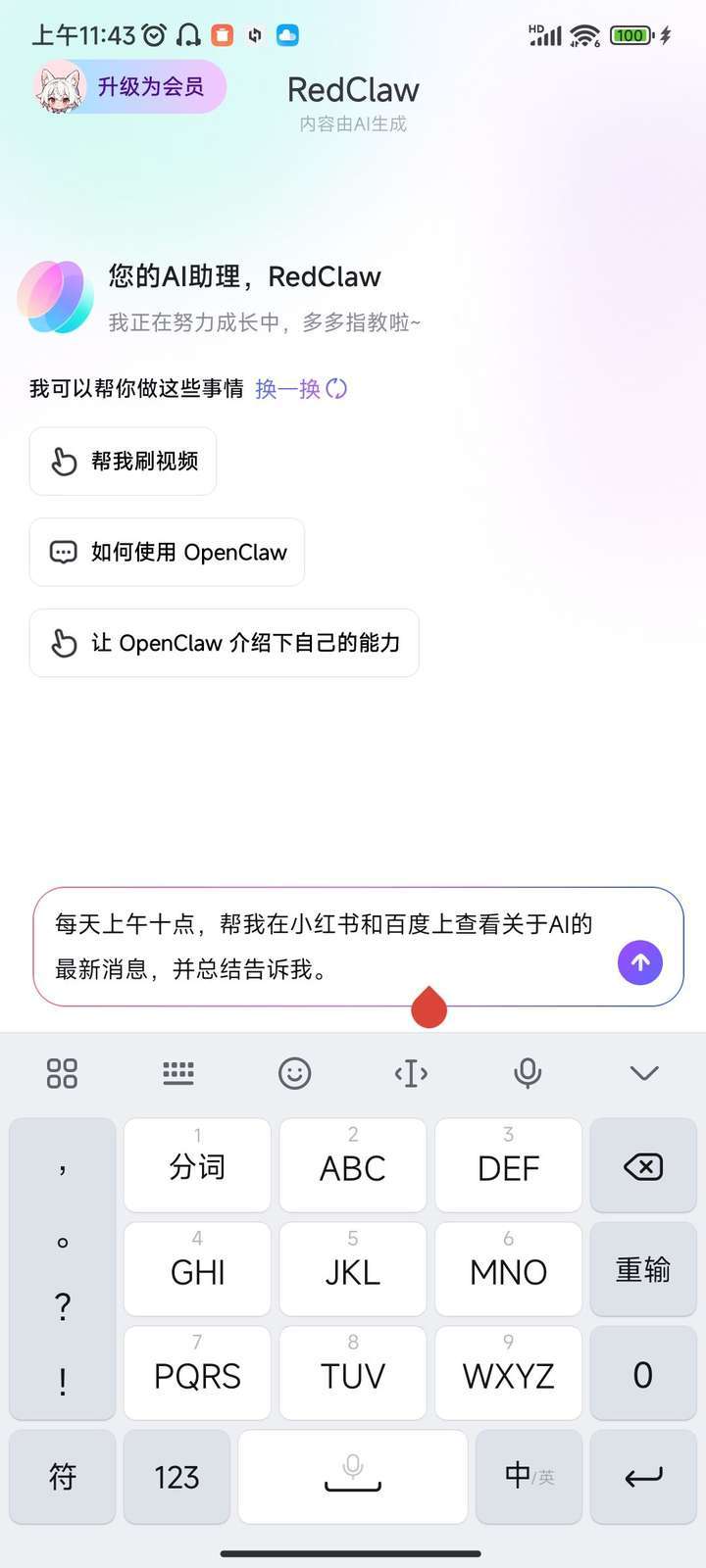This screenshot has height=1568, width=706.
Task: Tap the RedClaw assistant logo avatar
Action: (56, 294)
